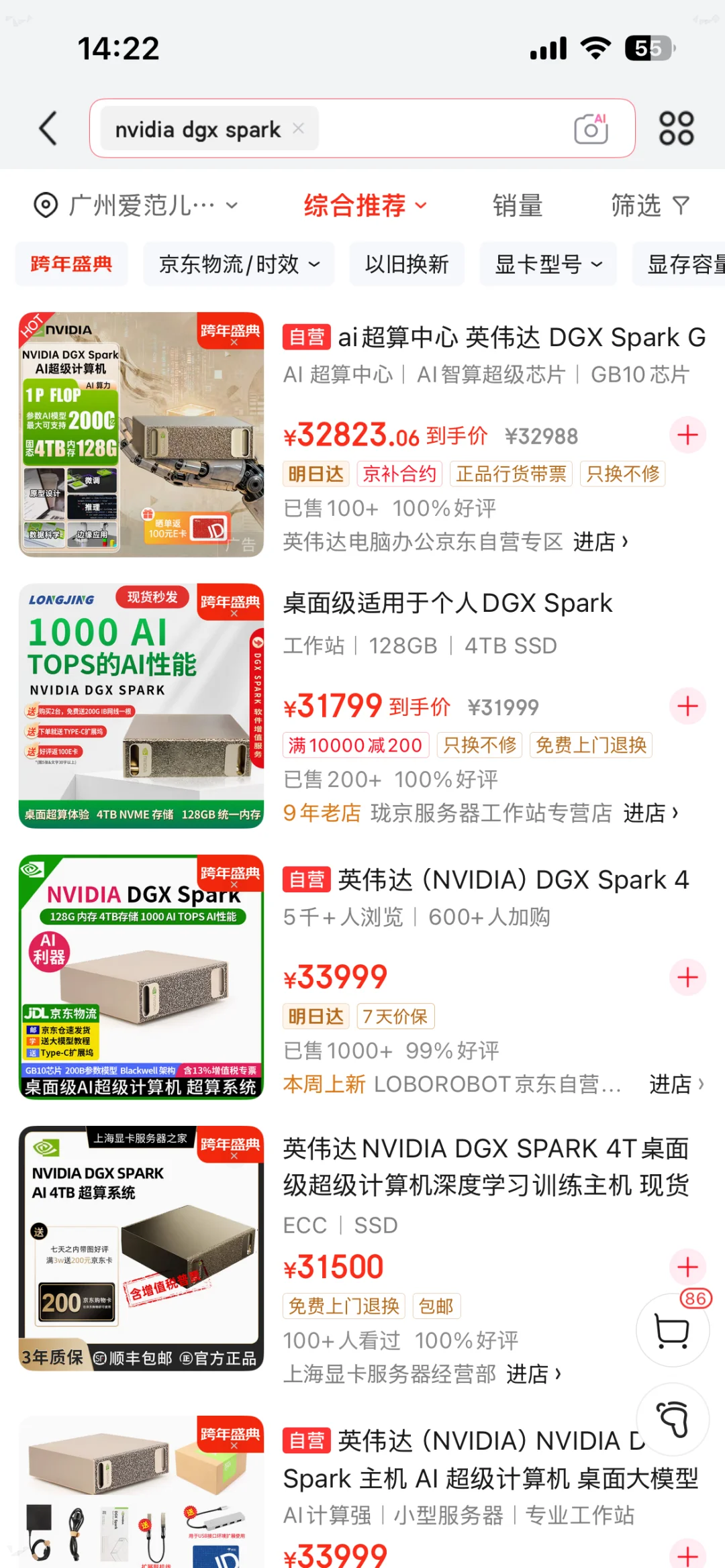Add the ¥32823.06 DGX Spark to cart
Screen dimensions: 725x1568
[687, 435]
